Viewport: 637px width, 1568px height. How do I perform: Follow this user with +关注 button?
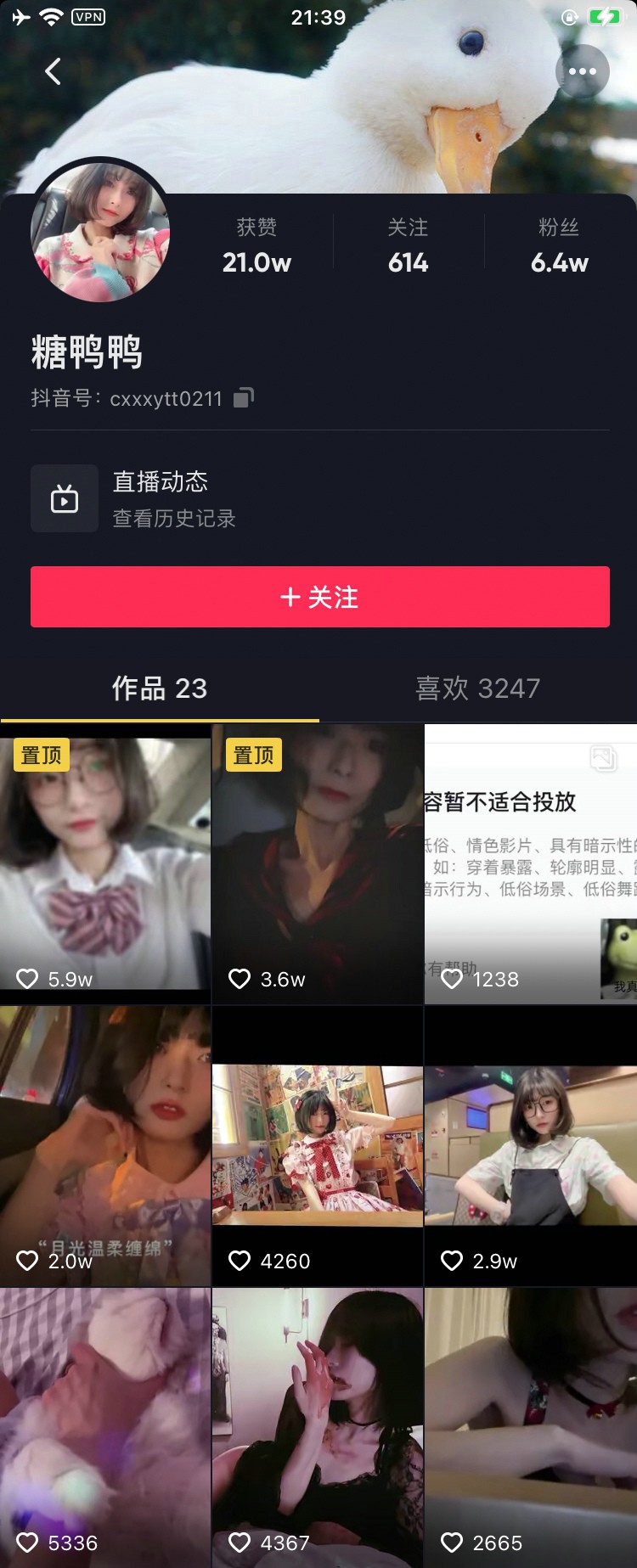(x=319, y=597)
